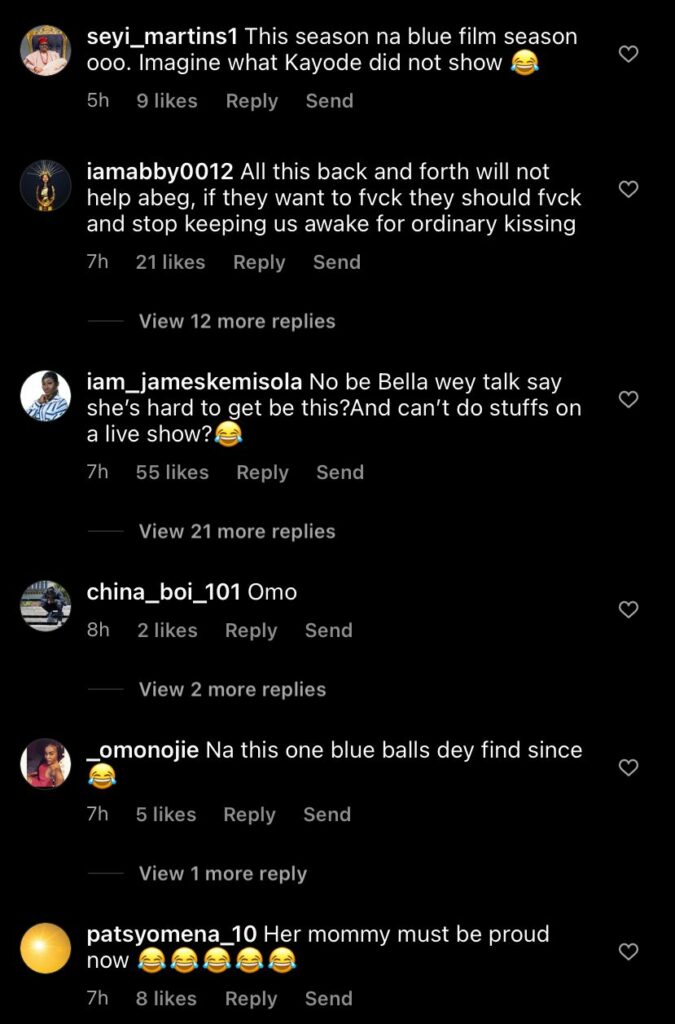View the 55 likes on iam_jameskemisola's comment
Image resolution: width=675 pixels, height=1024 pixels.
(x=172, y=472)
